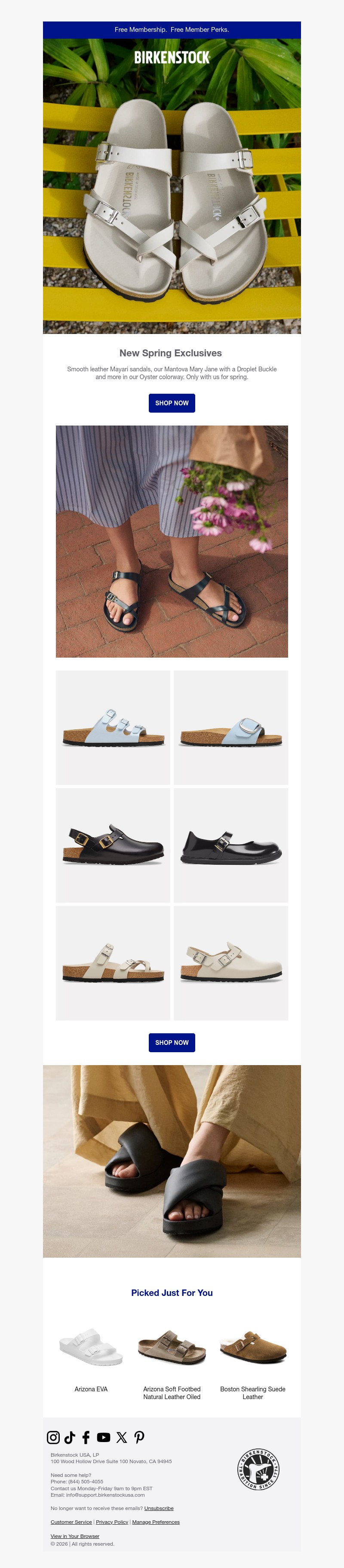Screen dimensions: 344x1568
Task: Tap SHOP NOW beneath the six-shoe product grid
Action: tap(172, 1043)
